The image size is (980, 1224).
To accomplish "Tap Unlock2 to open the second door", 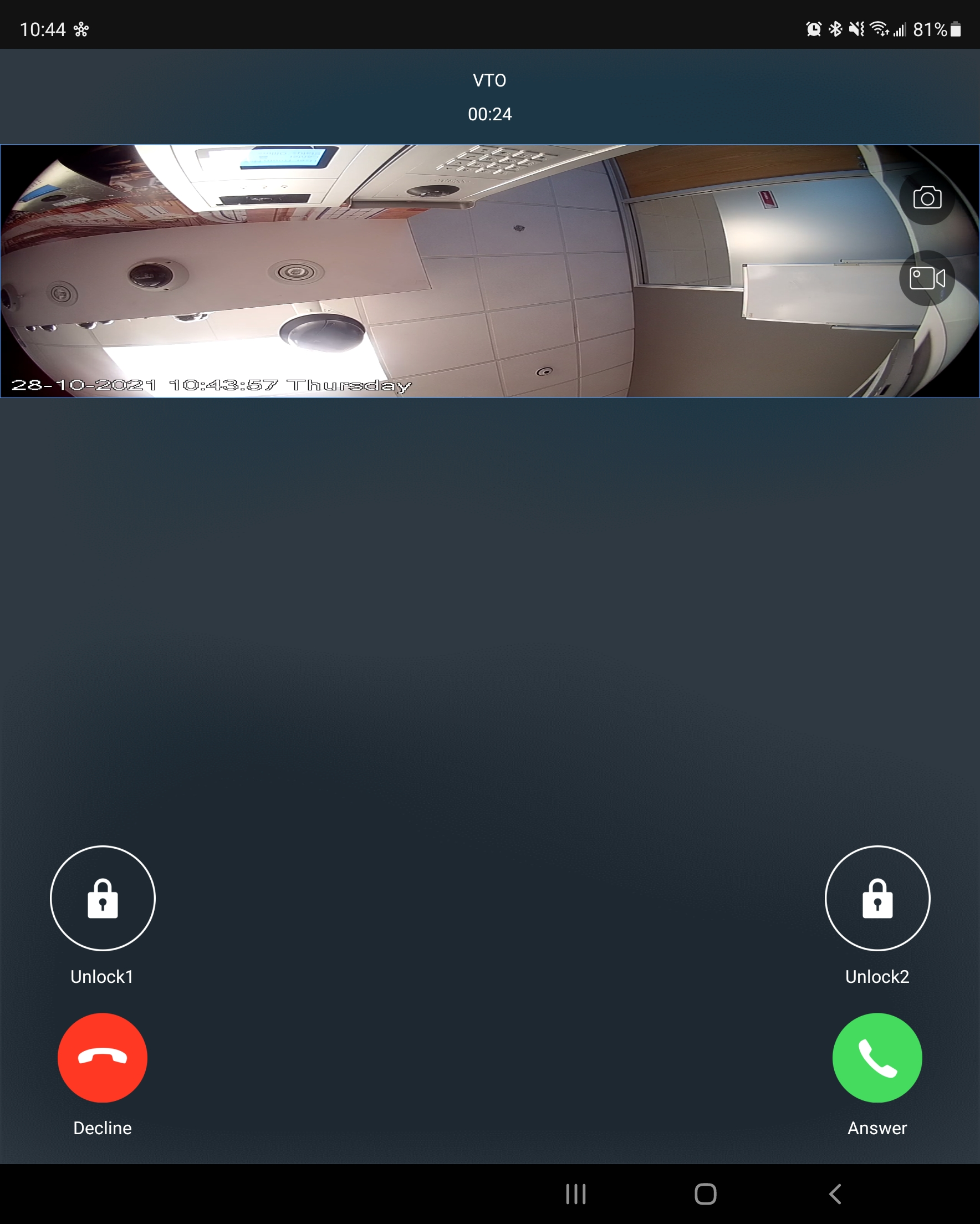I will (x=877, y=898).
